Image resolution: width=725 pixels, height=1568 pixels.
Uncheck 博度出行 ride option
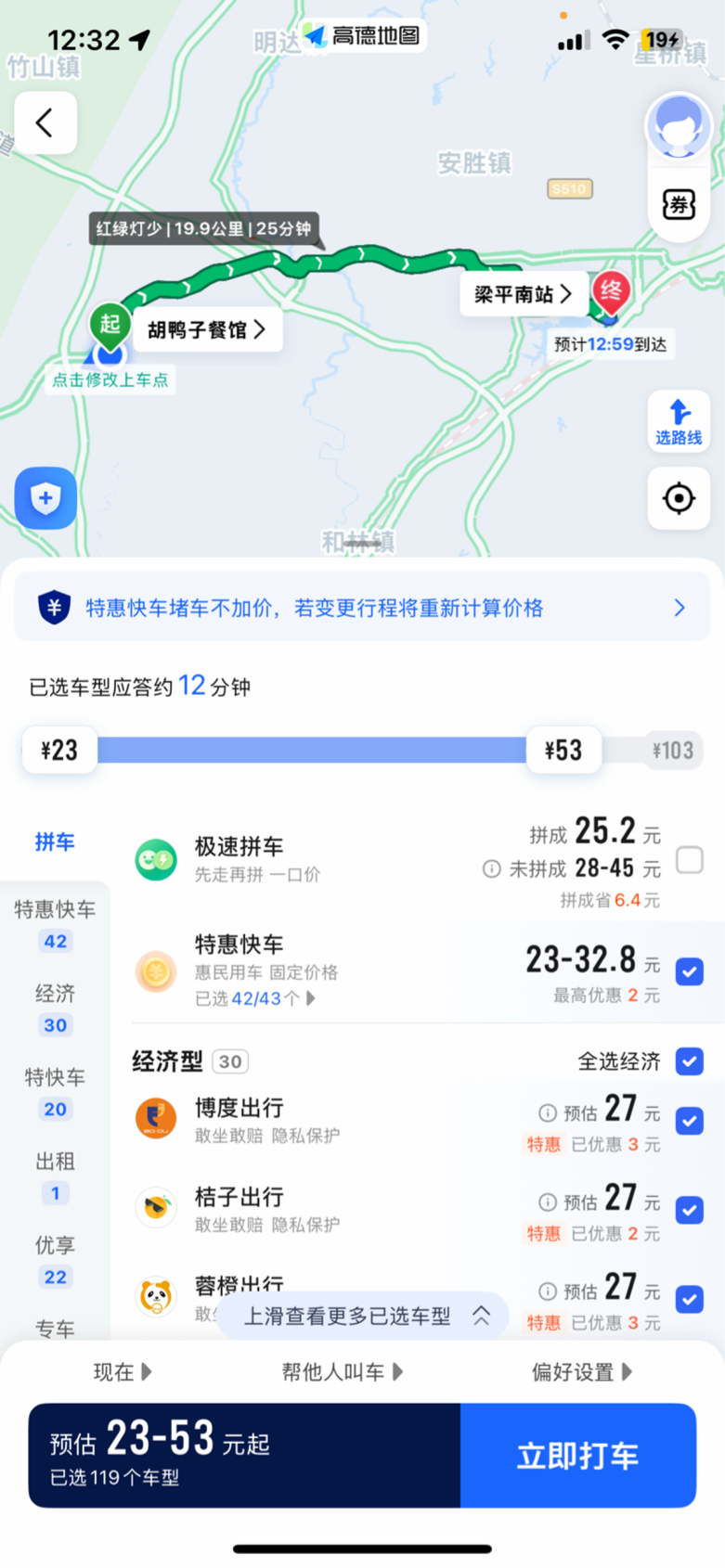tap(689, 1121)
